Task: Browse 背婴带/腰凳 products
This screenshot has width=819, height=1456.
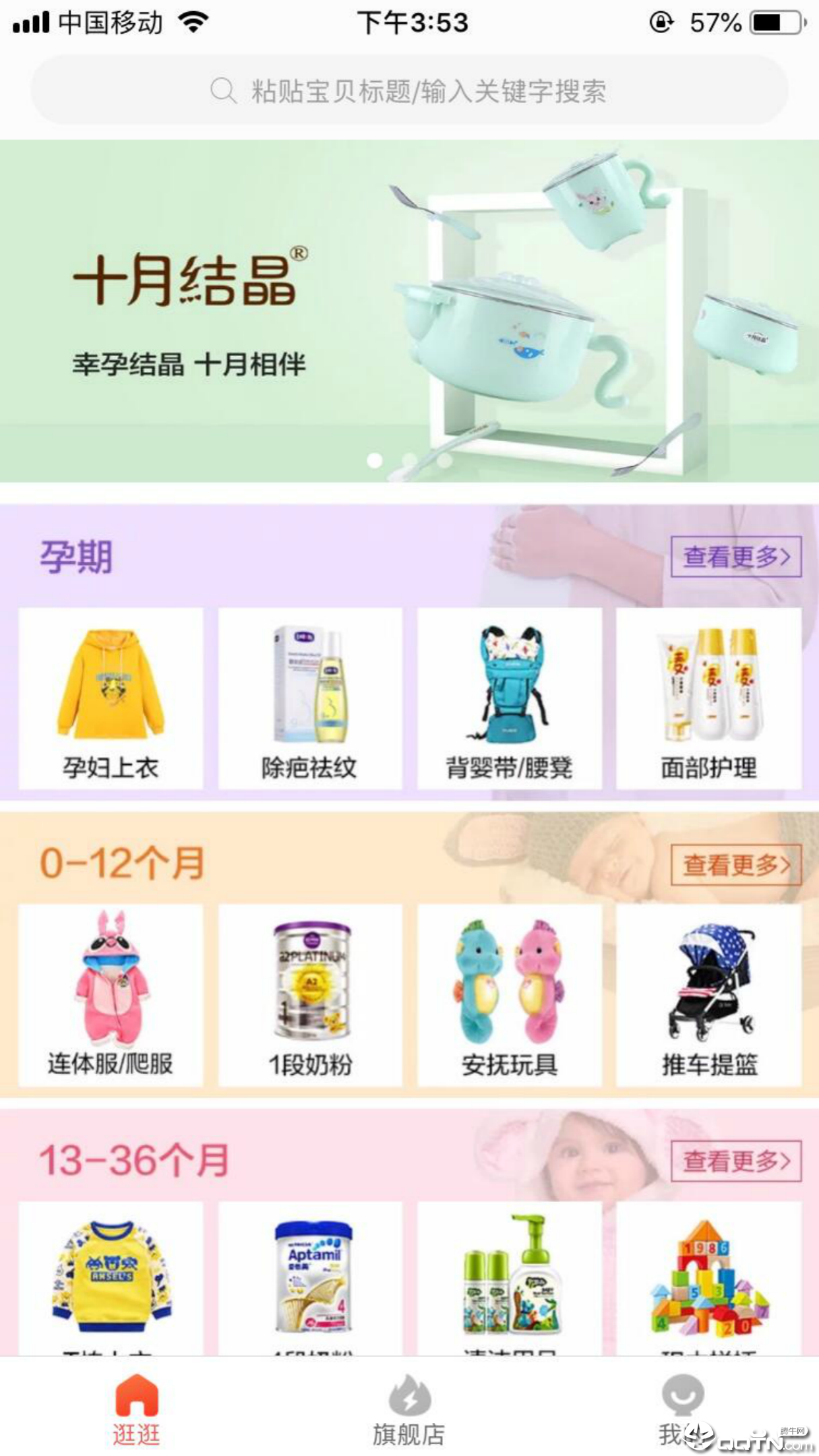Action: [x=509, y=699]
